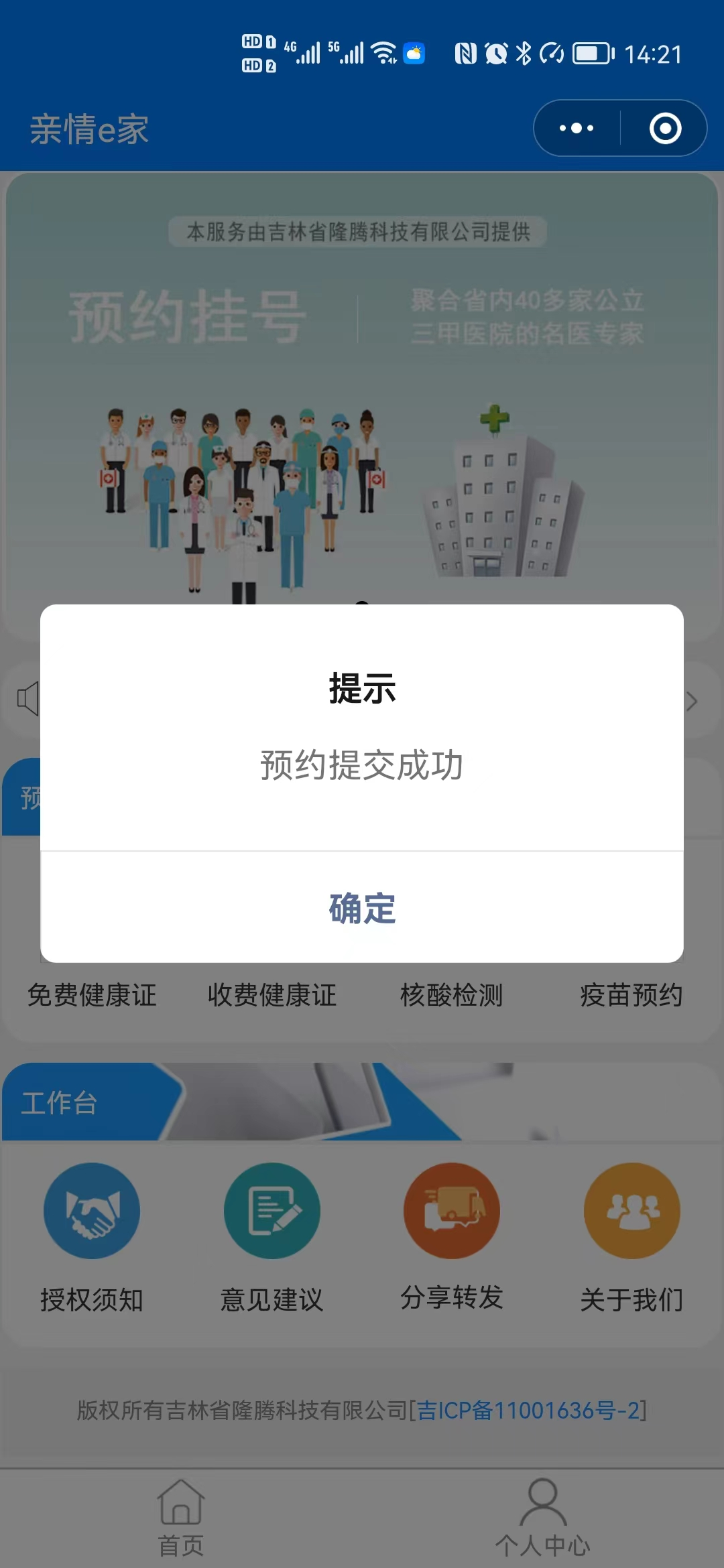Select 免费健康证 service

(92, 995)
